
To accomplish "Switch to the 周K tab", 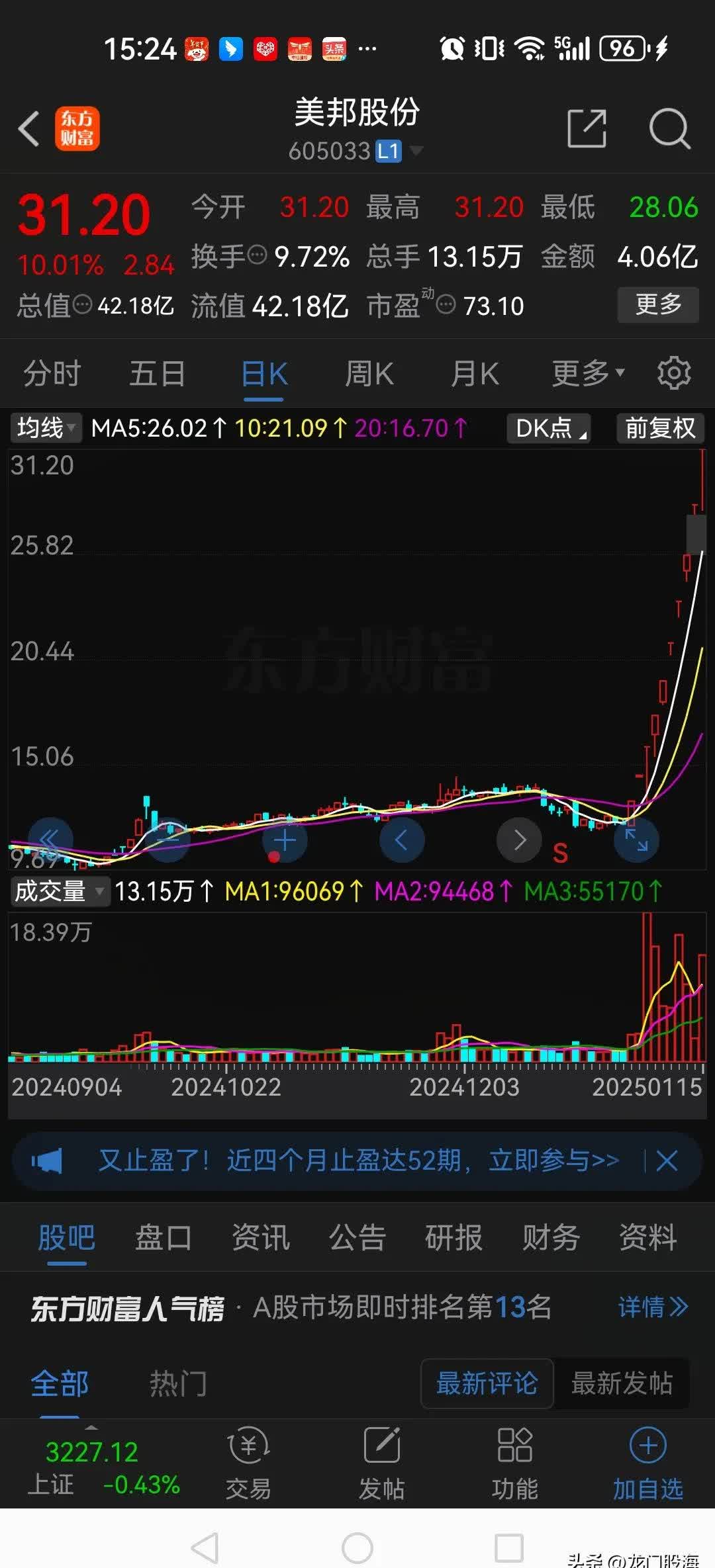I will click(369, 372).
